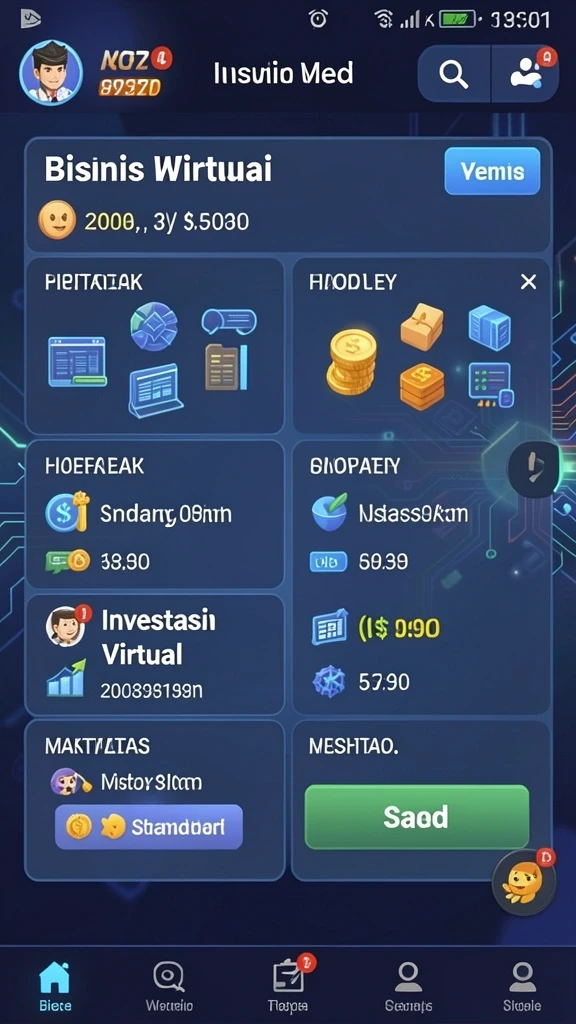The width and height of the screenshot is (576, 1024).
Task: Open the PIEITATAK card
Action: (x=155, y=345)
